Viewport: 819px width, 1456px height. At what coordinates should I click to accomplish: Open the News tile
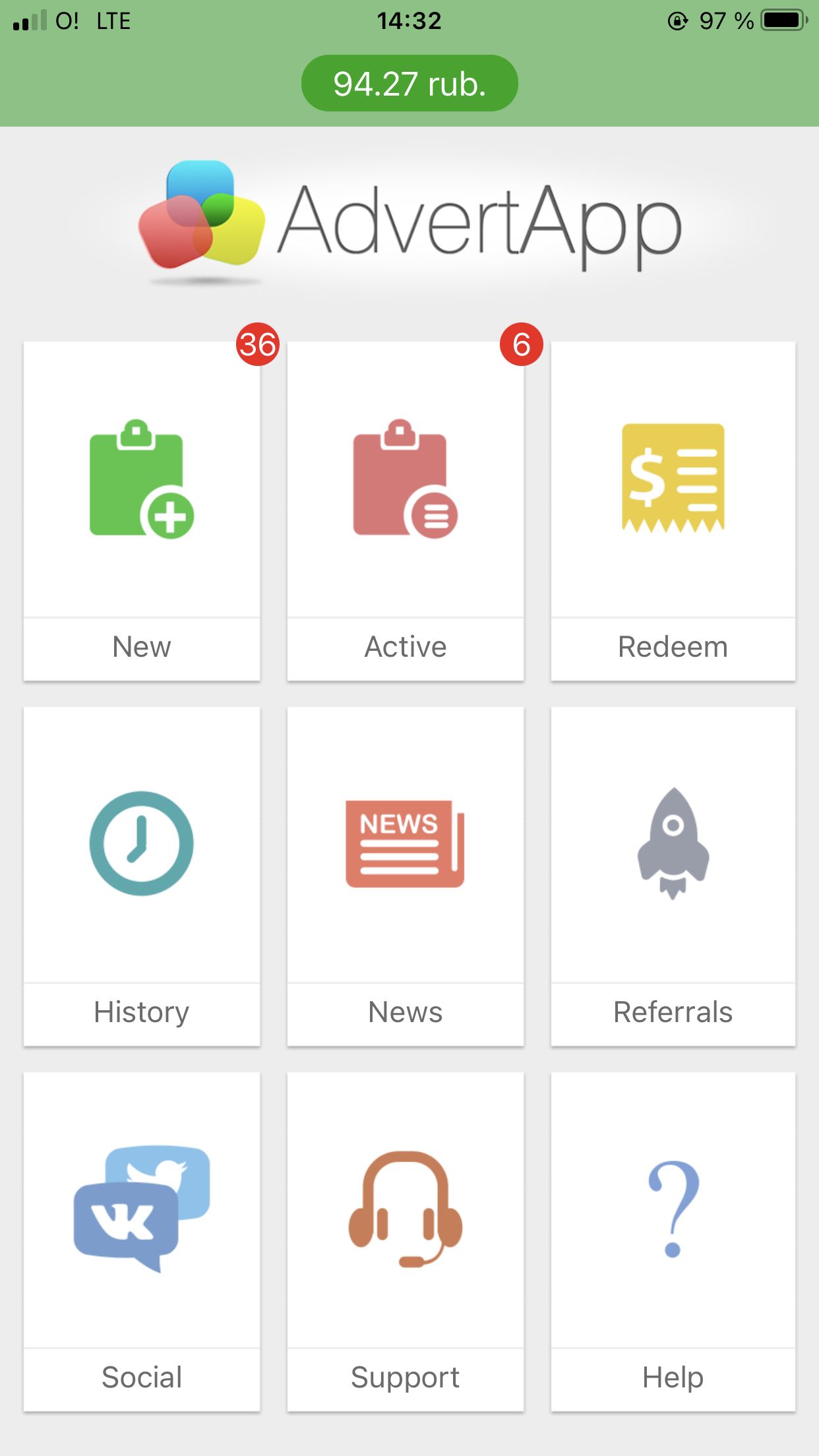click(x=406, y=876)
